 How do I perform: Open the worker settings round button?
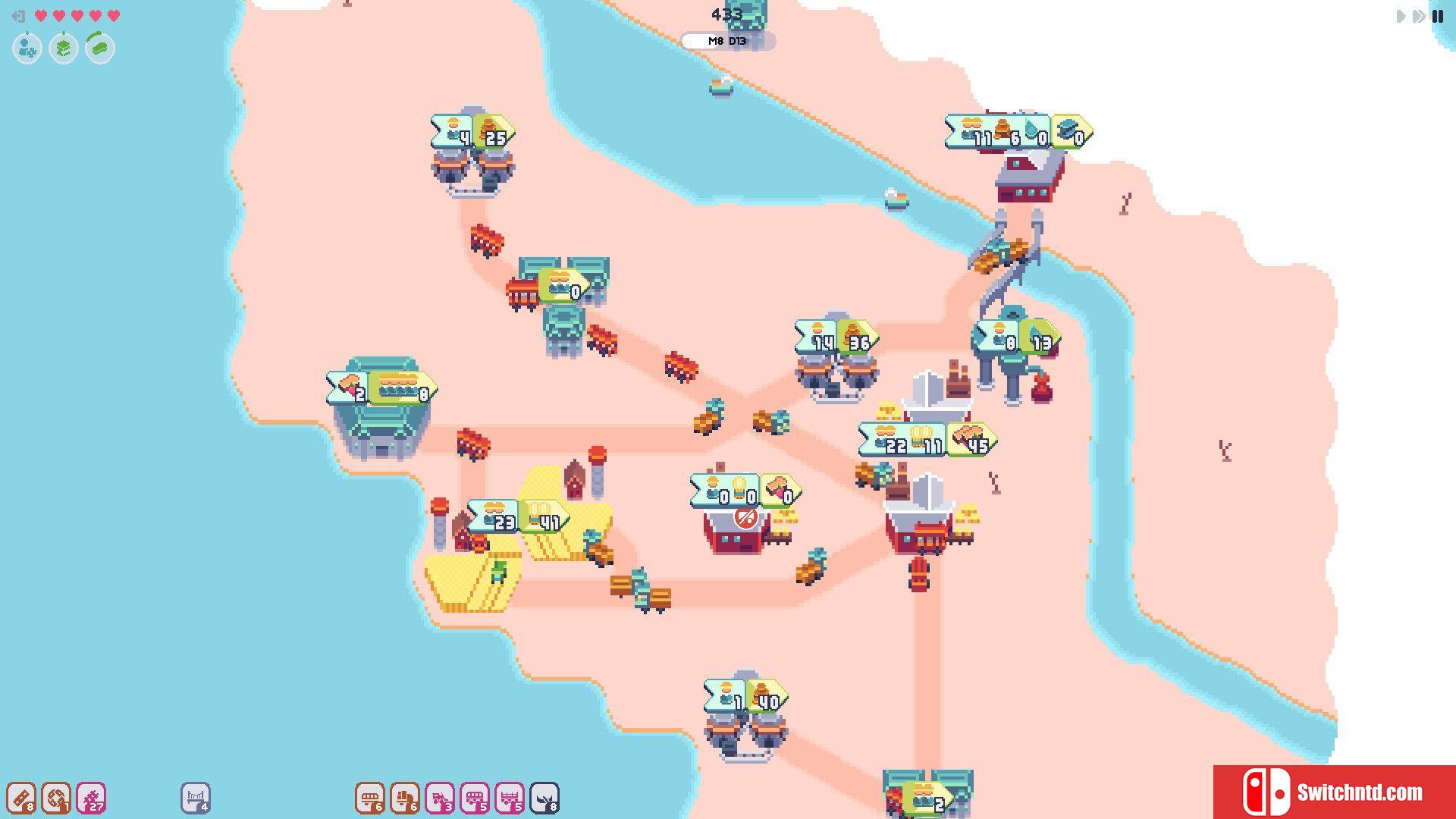pos(27,49)
